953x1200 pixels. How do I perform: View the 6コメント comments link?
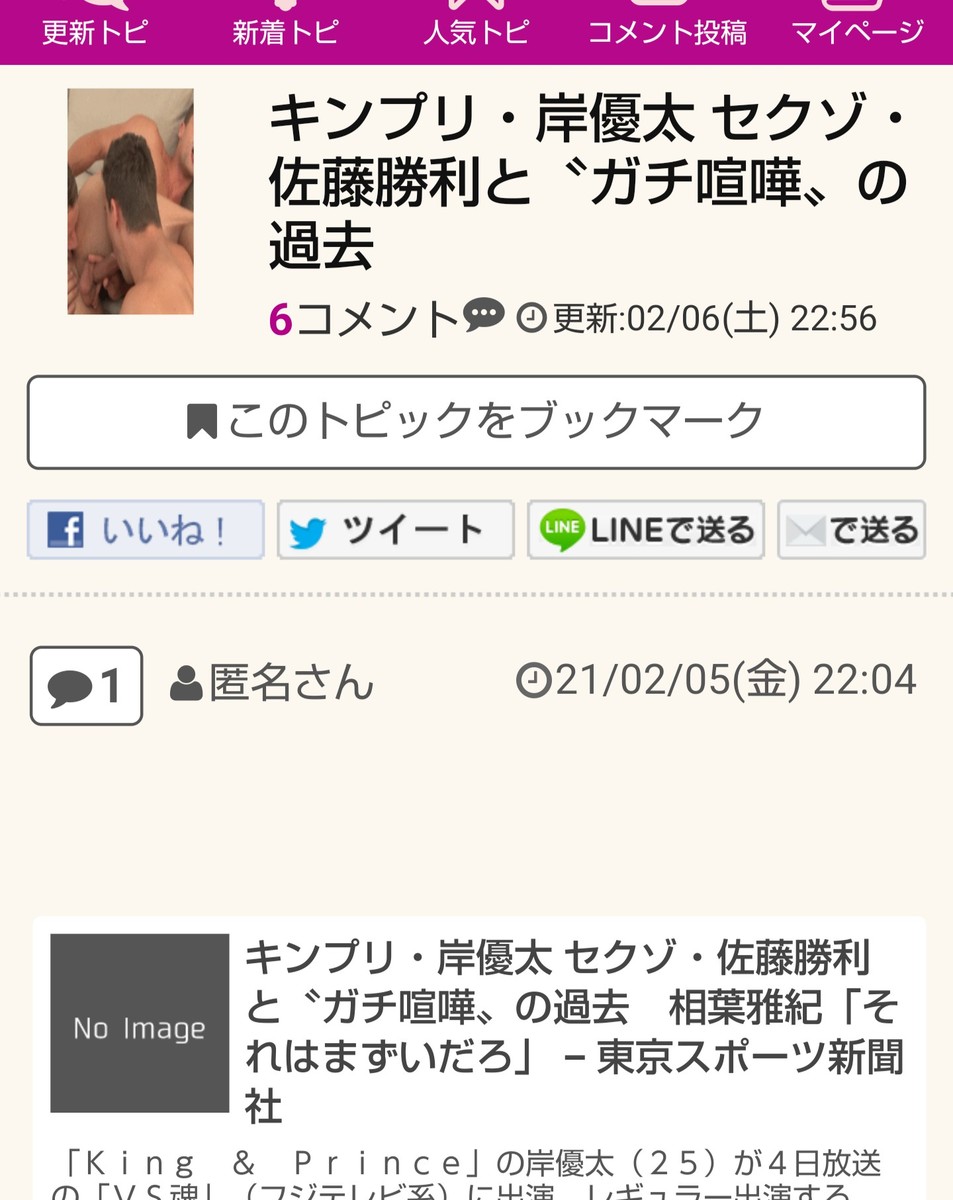point(386,319)
